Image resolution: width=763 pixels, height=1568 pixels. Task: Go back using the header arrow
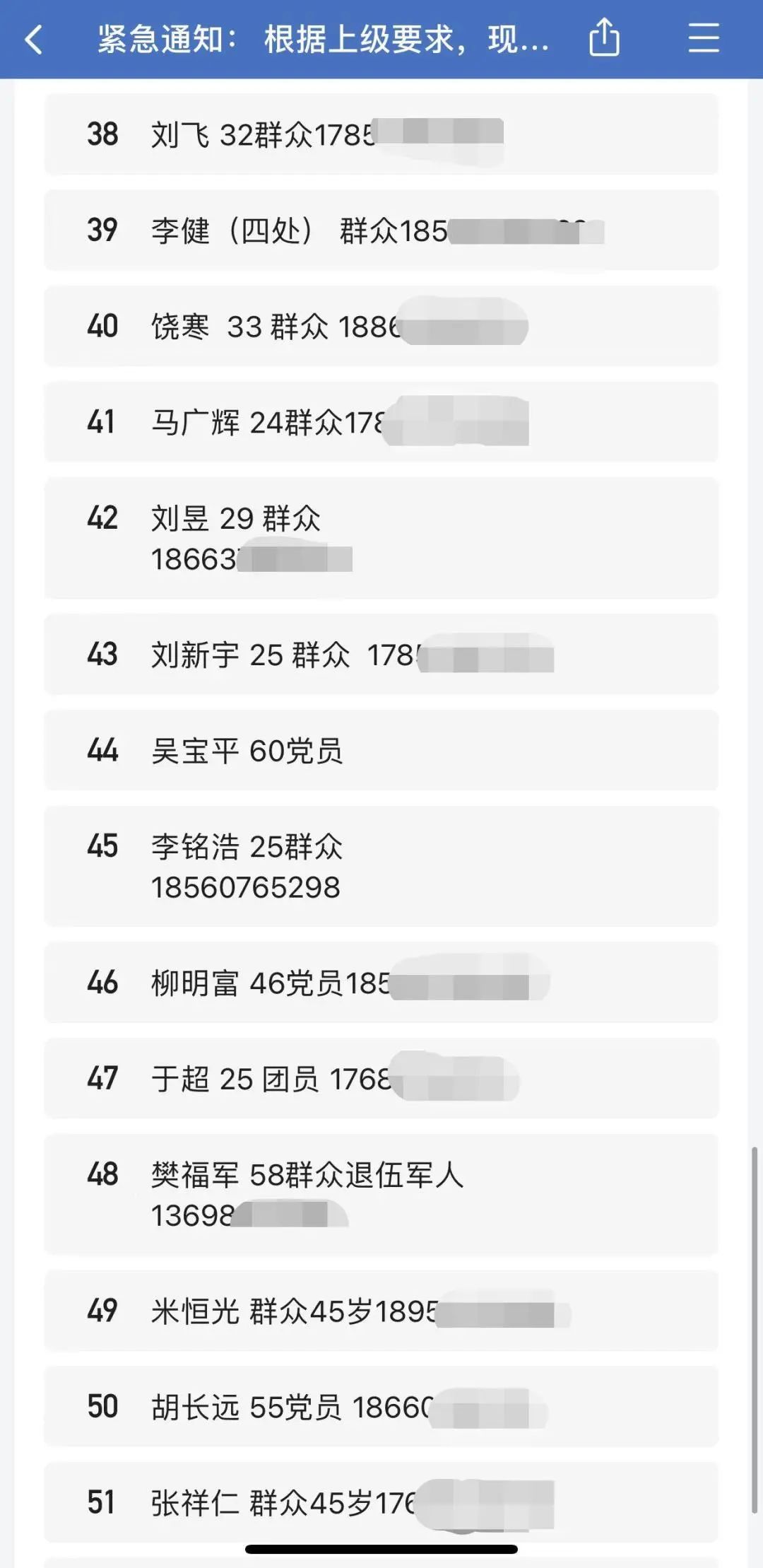coord(34,39)
